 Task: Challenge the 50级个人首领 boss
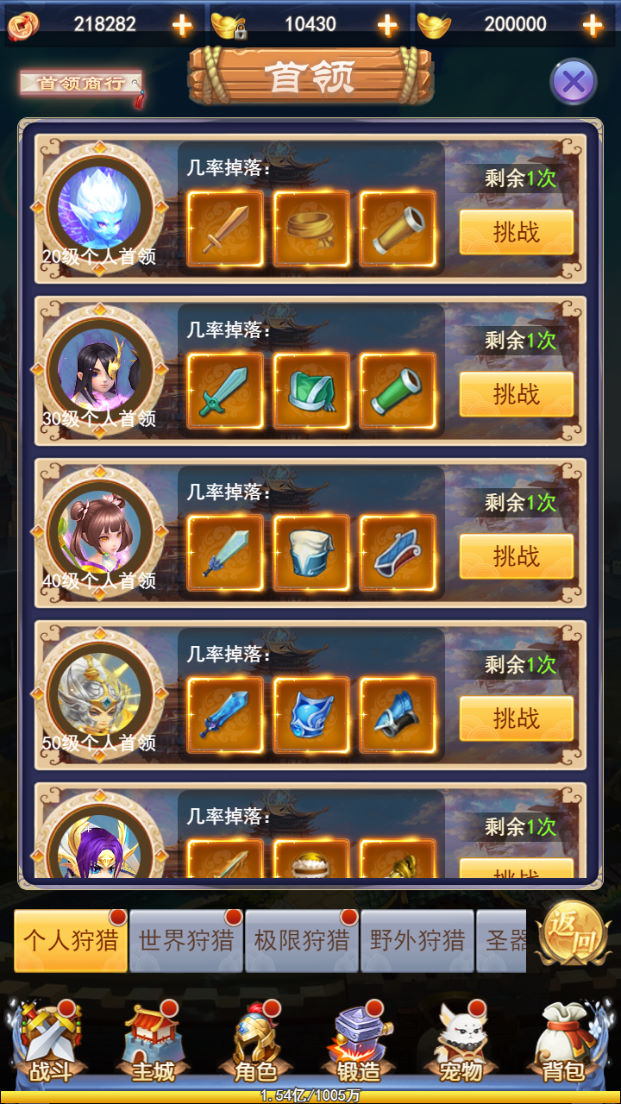click(x=516, y=718)
